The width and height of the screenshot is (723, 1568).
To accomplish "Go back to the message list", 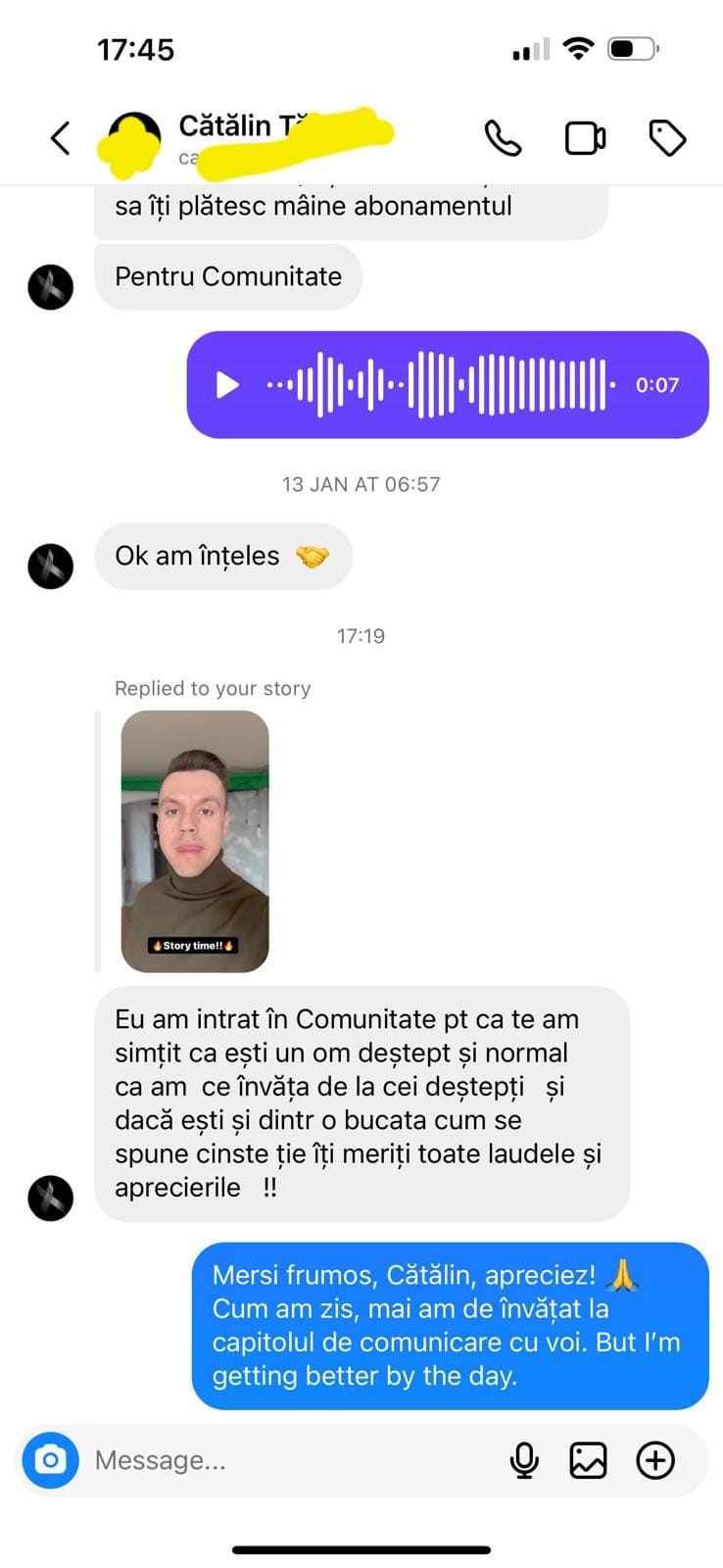I will click(x=61, y=138).
